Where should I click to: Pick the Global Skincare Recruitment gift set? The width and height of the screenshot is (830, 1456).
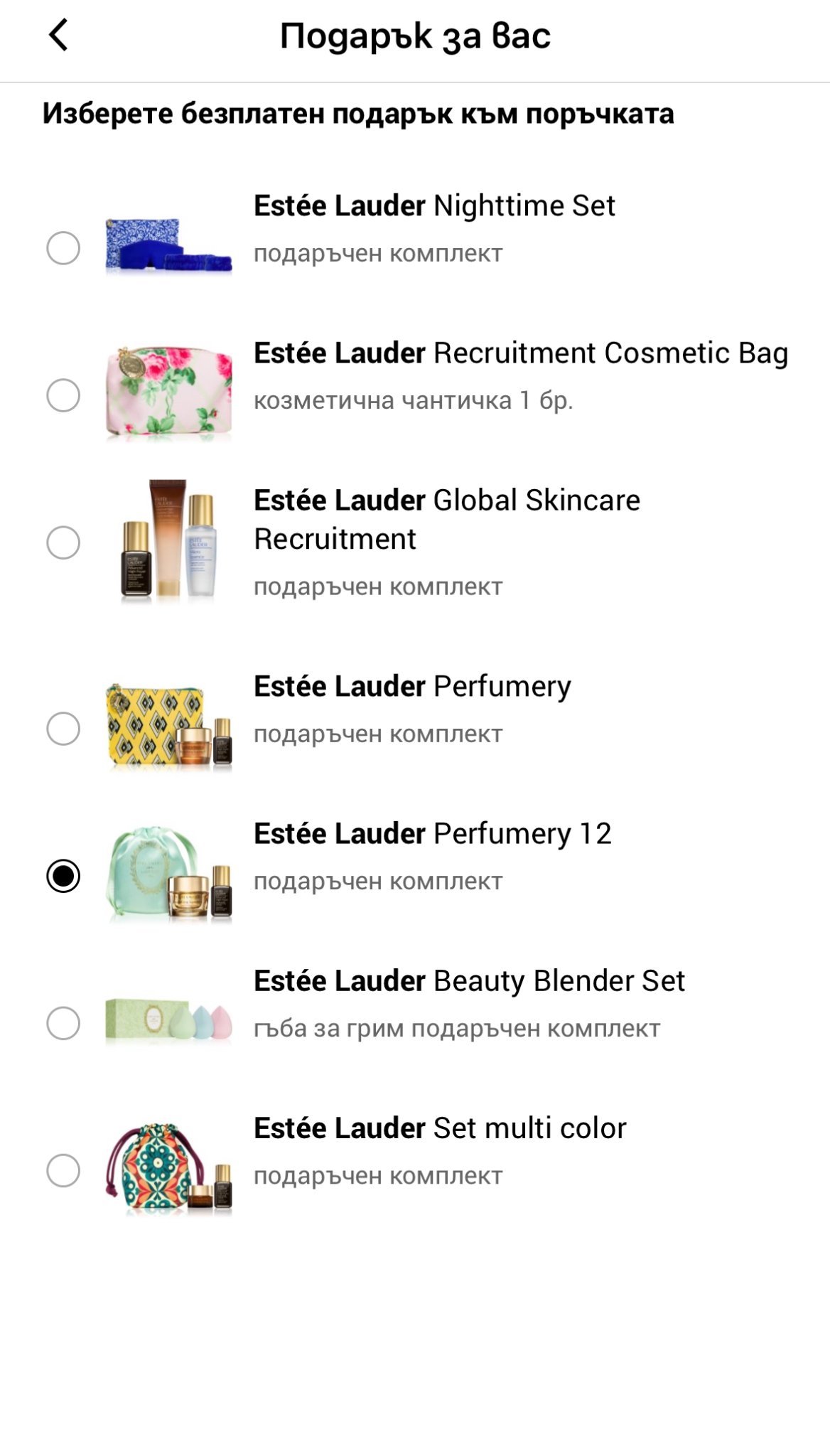point(63,542)
